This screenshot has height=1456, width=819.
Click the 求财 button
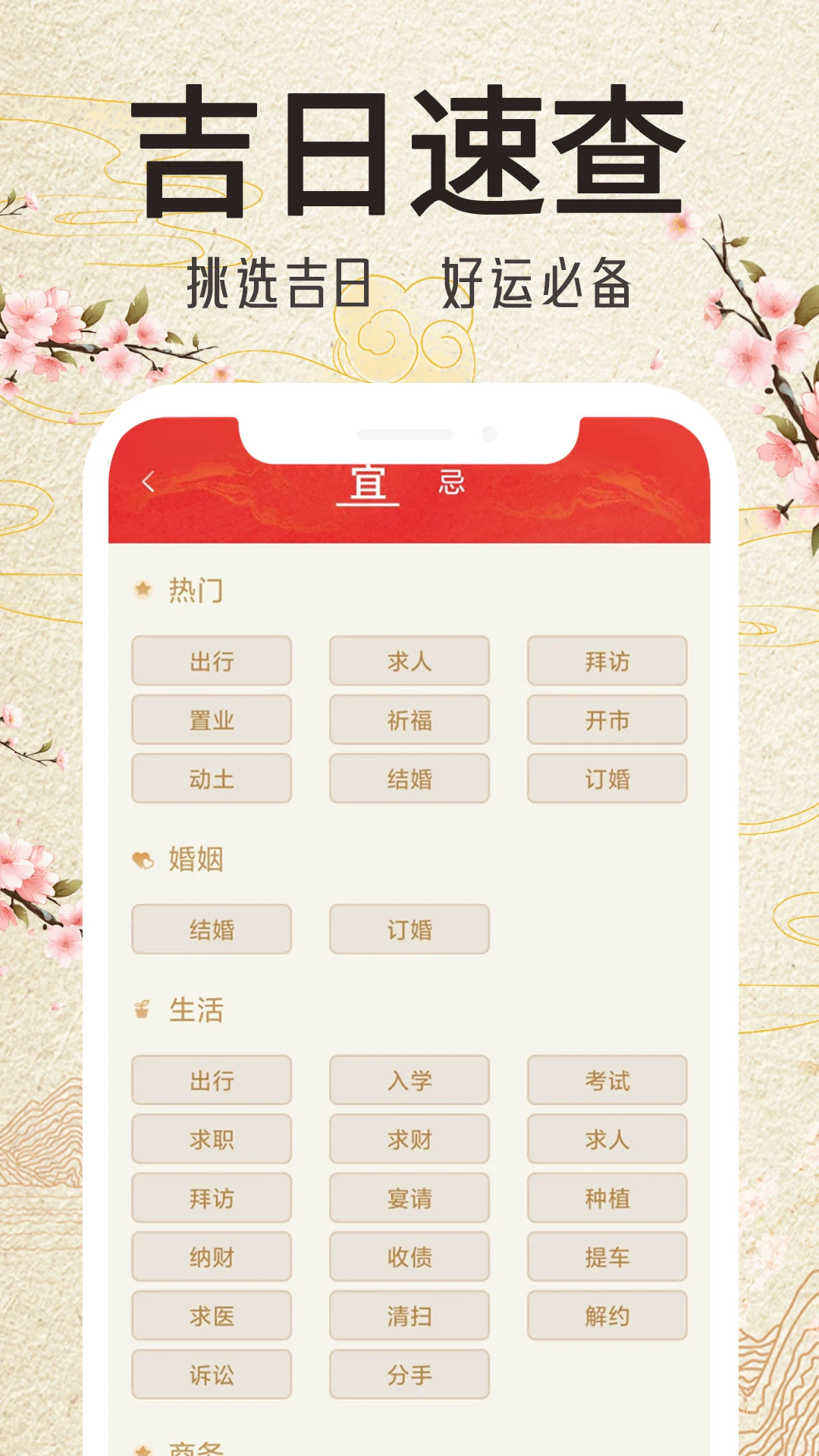409,1139
